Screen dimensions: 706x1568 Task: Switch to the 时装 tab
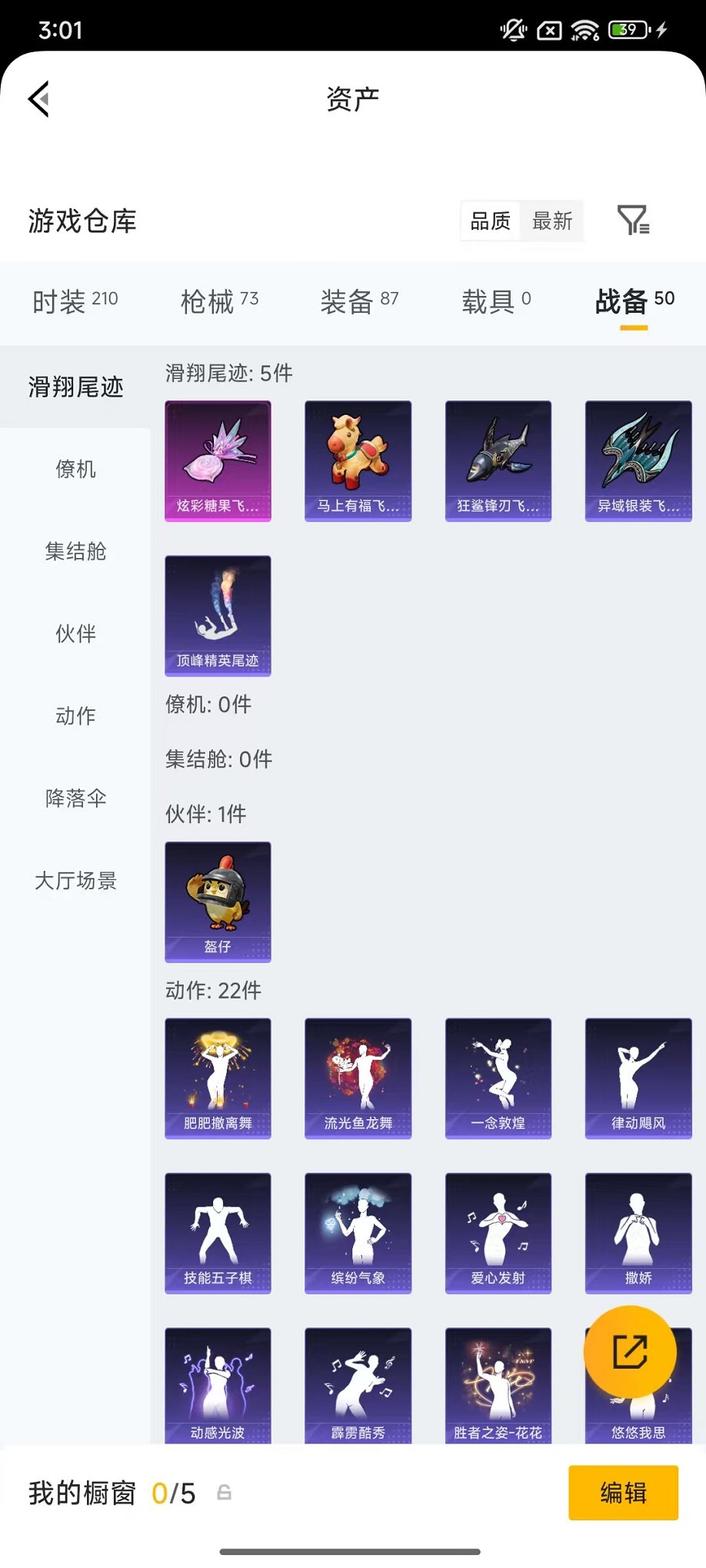pos(75,301)
